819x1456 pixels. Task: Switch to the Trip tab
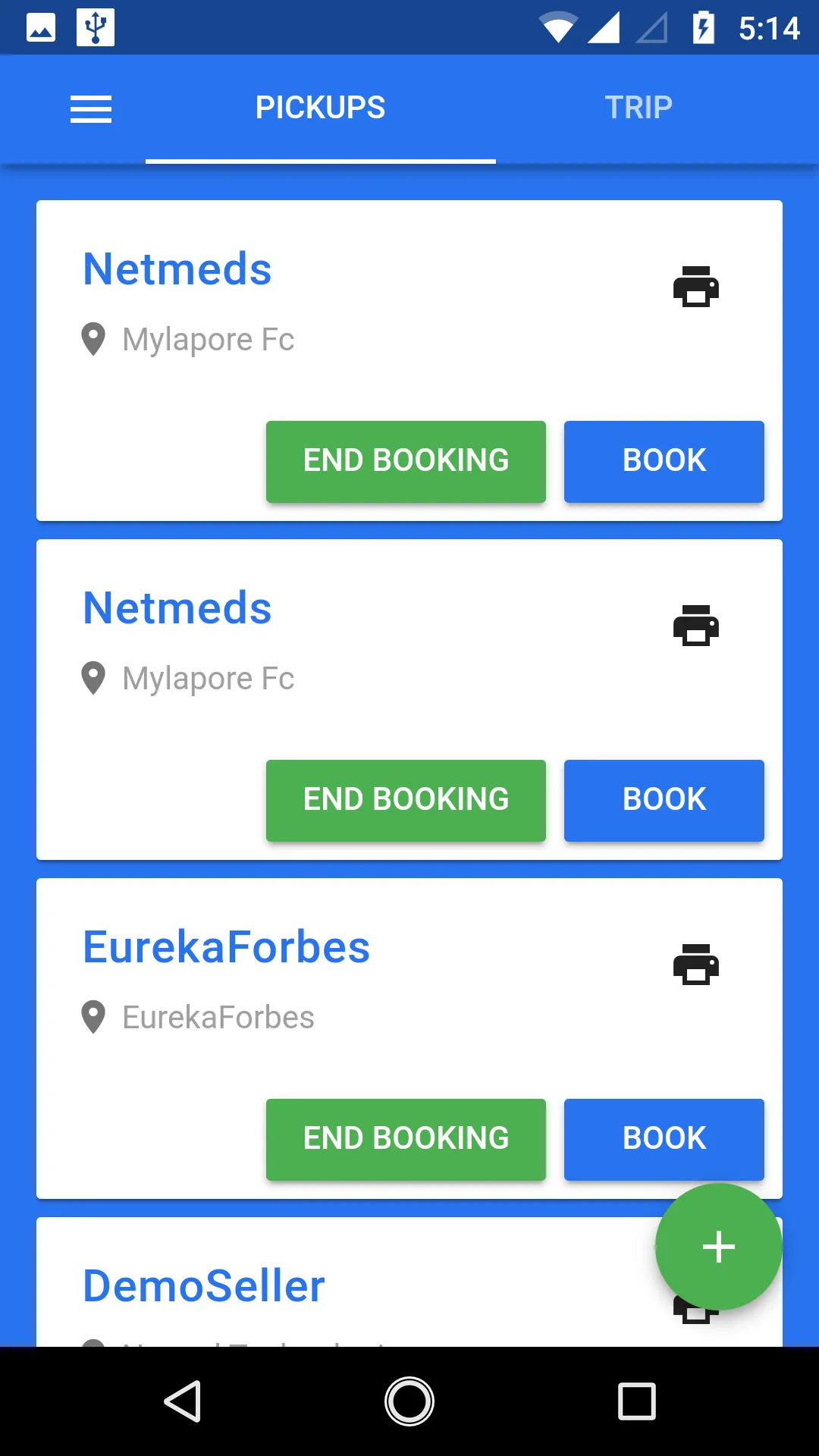(x=638, y=108)
